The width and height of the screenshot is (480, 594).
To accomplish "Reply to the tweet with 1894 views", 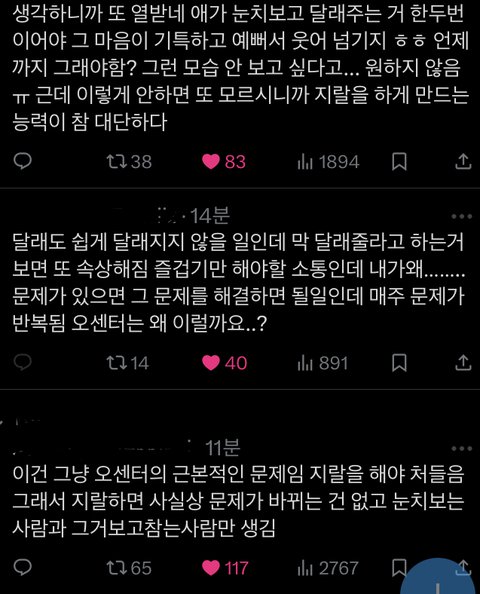I will (x=22, y=162).
